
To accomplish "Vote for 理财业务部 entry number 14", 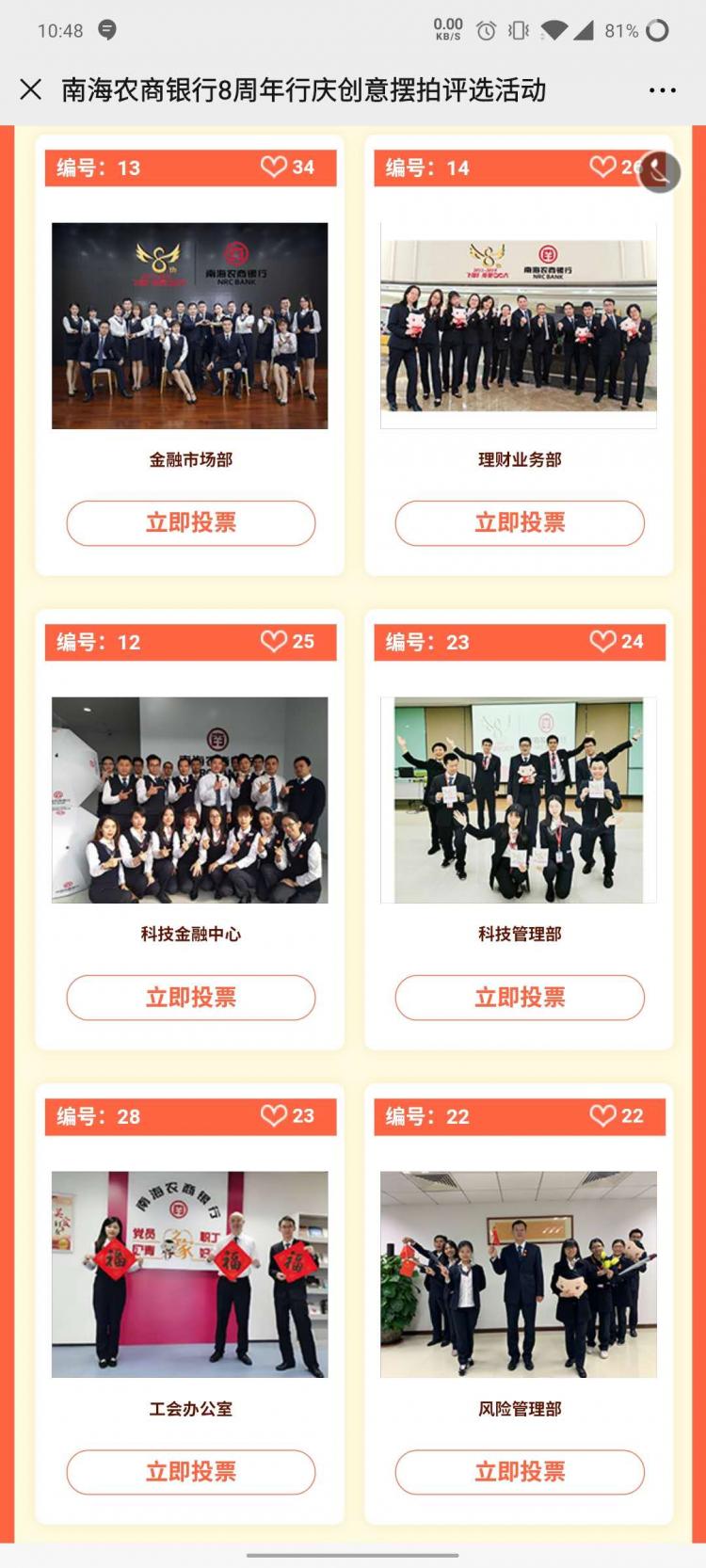I will 519,523.
